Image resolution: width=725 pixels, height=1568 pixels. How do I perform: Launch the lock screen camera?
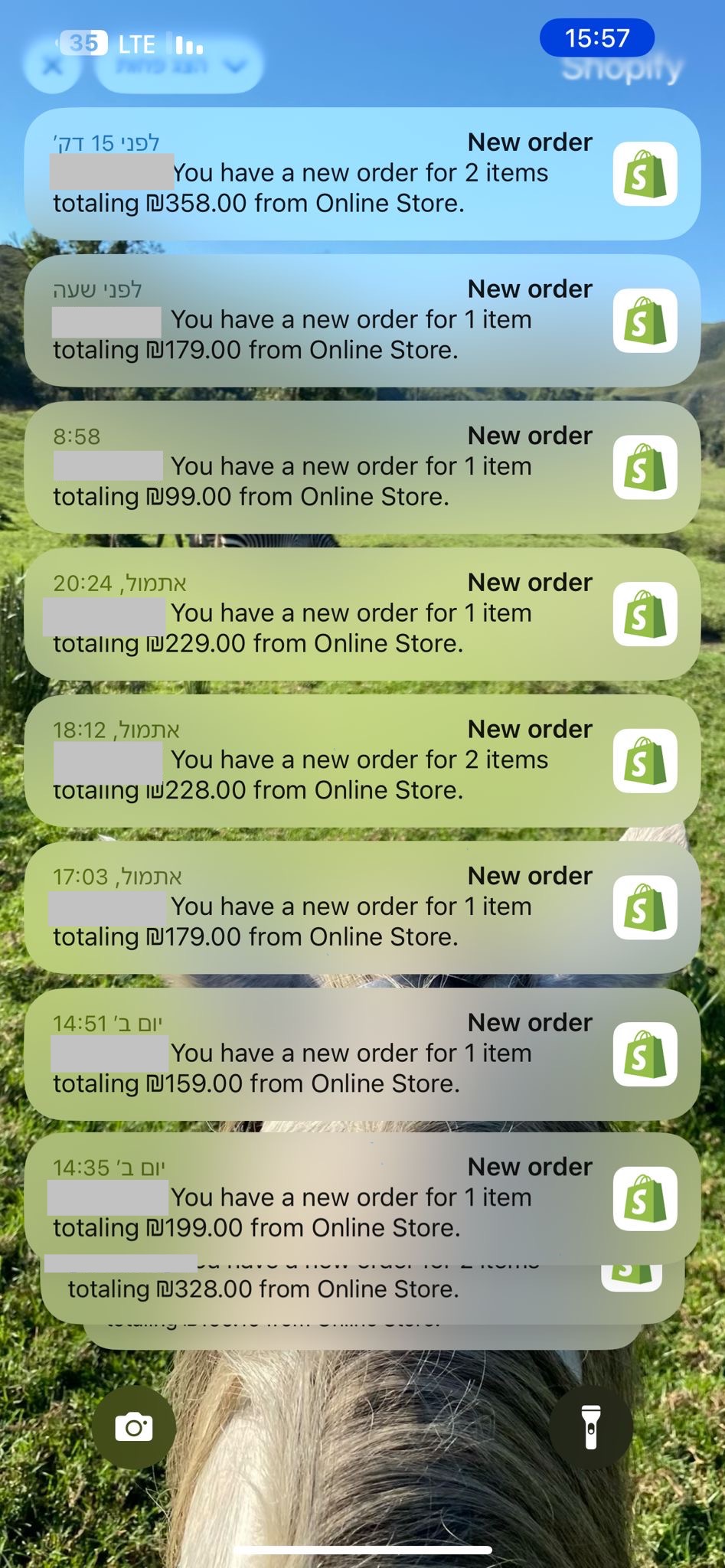click(134, 1427)
